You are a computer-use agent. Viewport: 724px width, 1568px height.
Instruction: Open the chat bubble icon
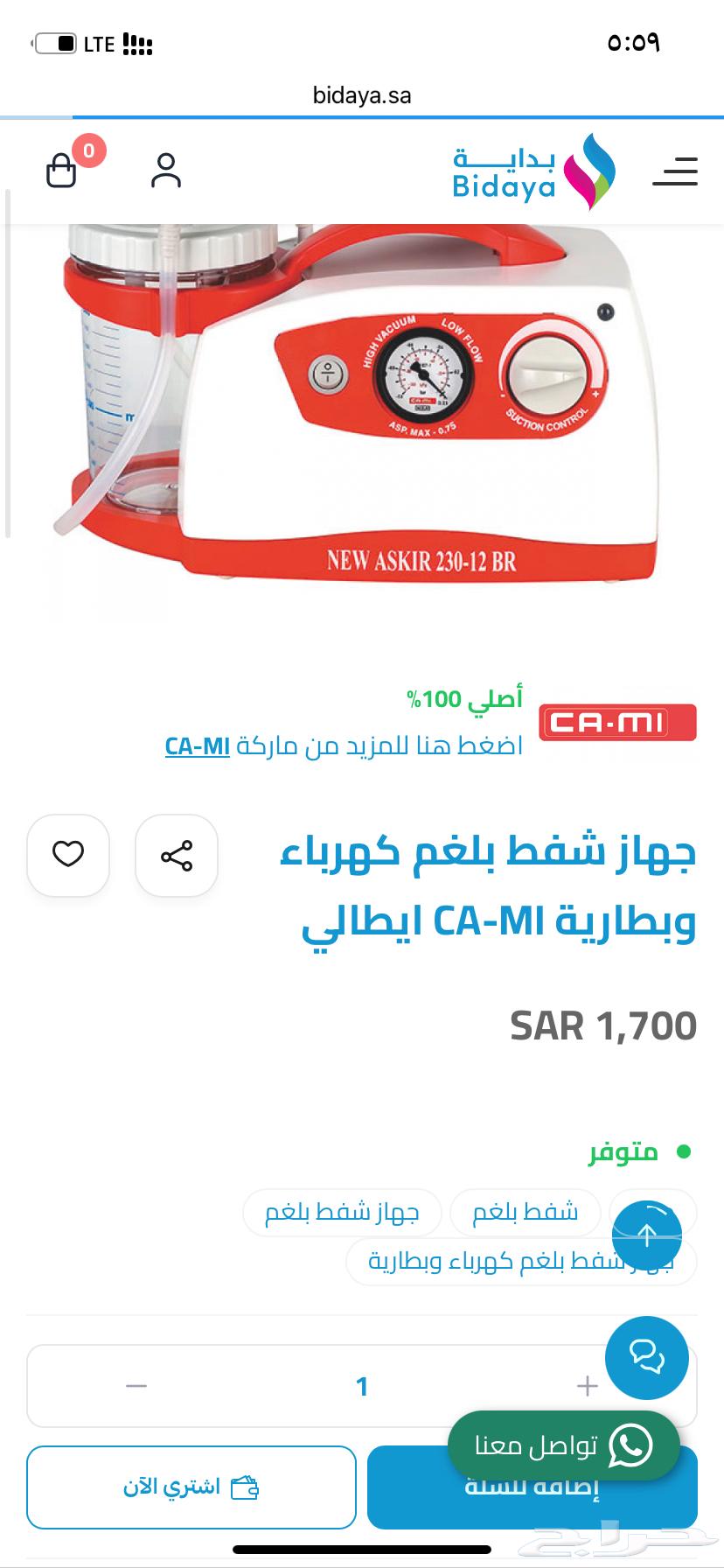pos(647,1358)
